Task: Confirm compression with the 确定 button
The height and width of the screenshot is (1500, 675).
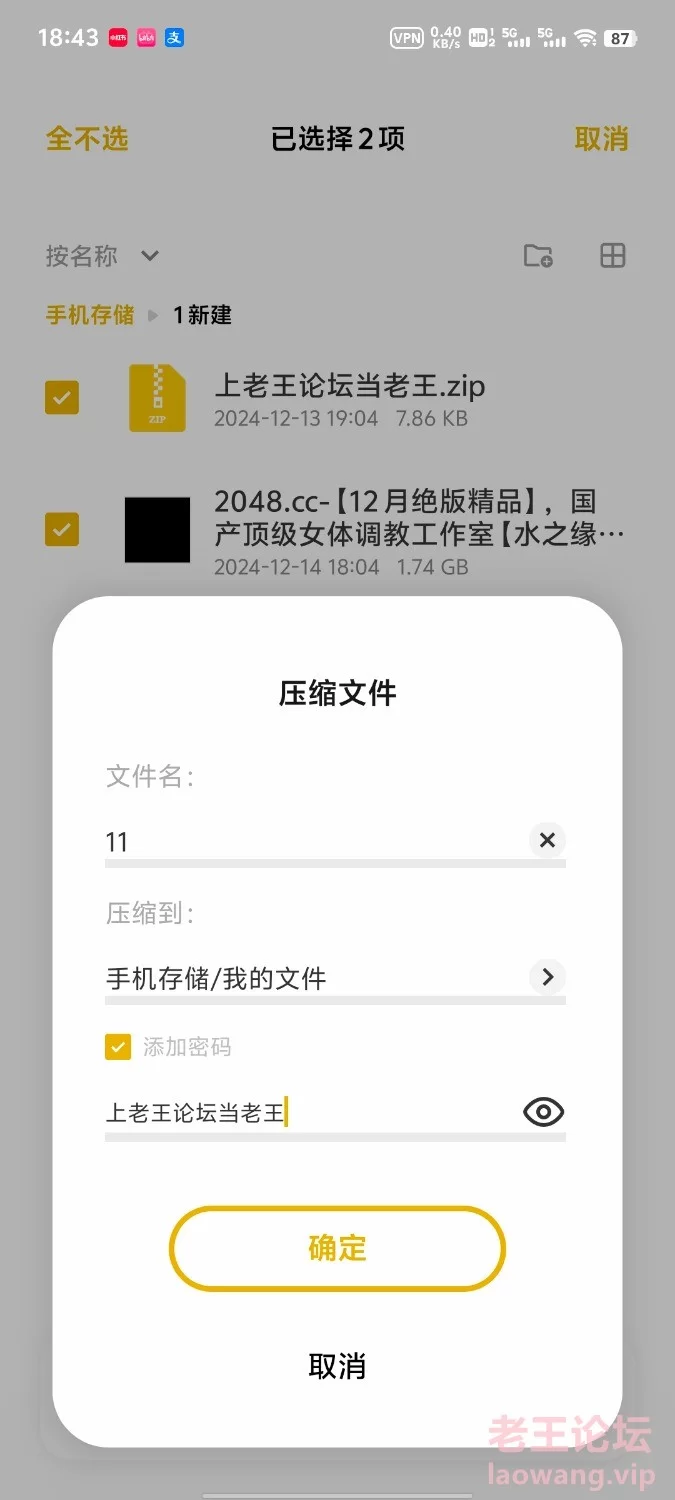Action: point(337,1248)
